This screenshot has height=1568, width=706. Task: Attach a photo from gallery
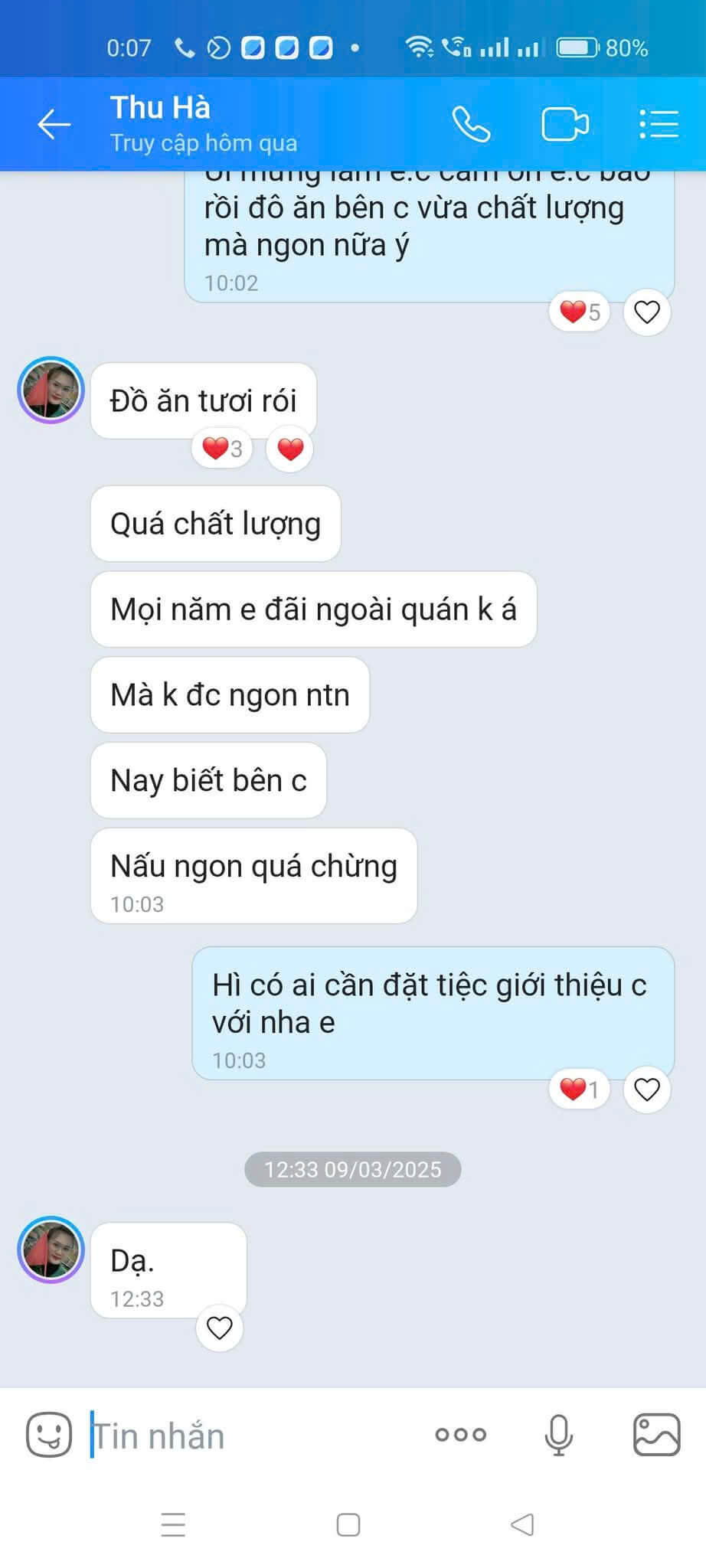(656, 1435)
